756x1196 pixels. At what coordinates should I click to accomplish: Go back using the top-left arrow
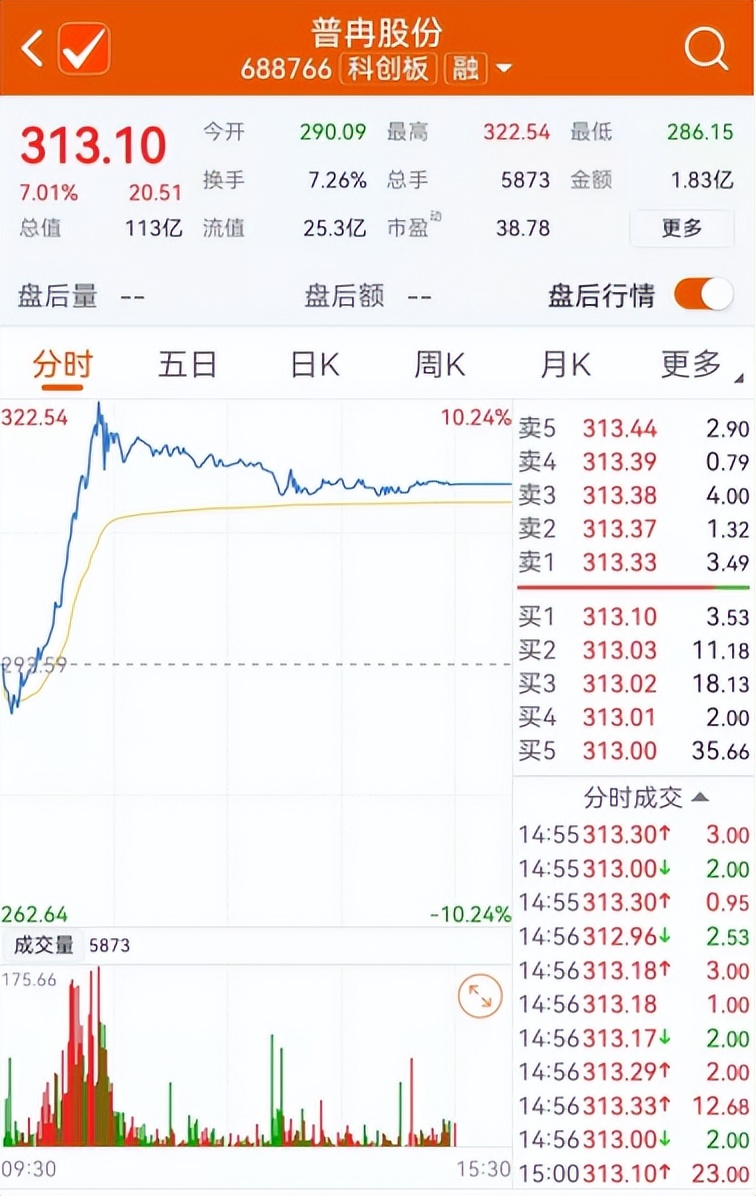32,48
